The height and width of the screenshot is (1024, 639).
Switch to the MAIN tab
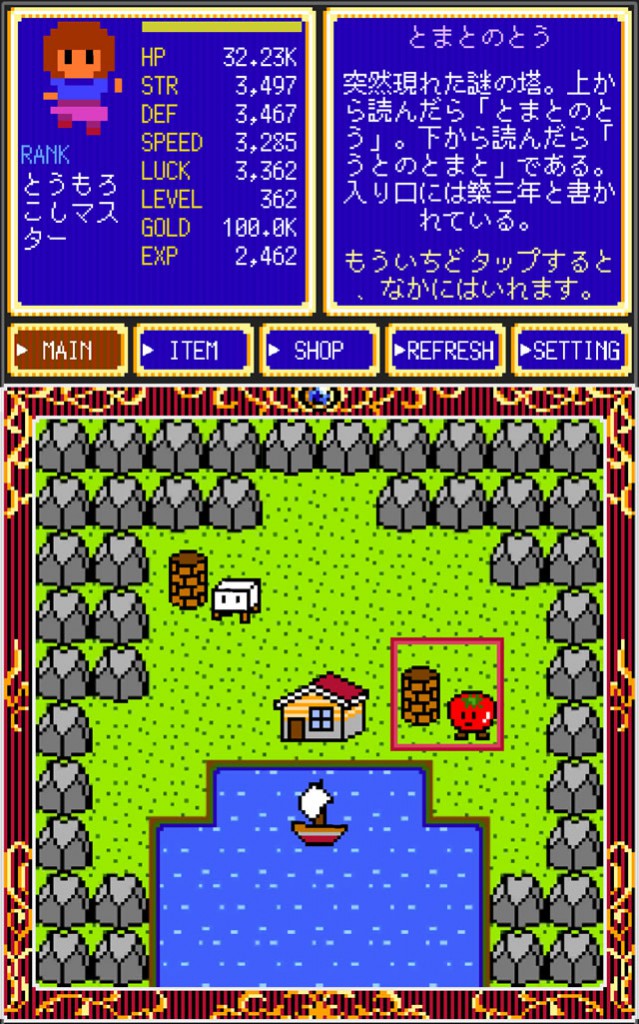click(67, 351)
